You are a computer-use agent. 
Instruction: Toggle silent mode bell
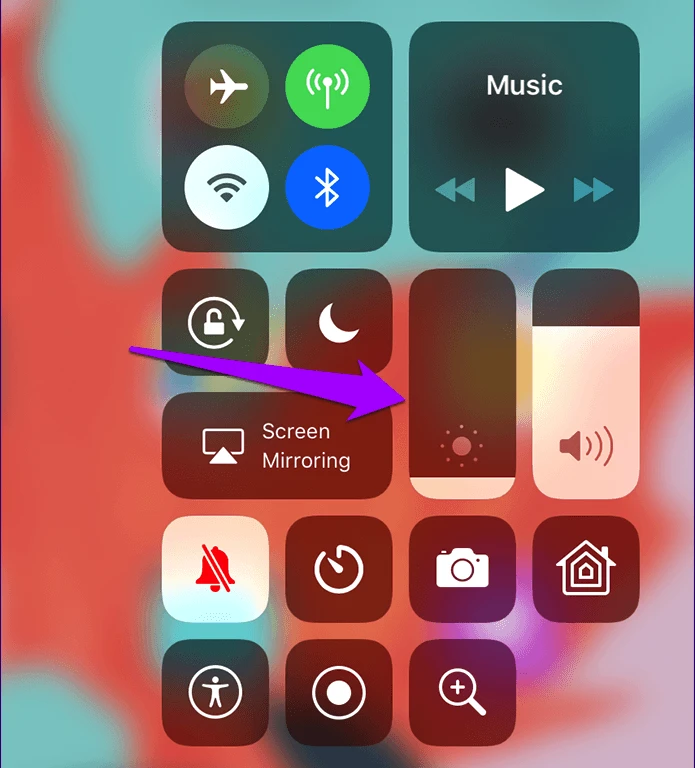(x=215, y=569)
